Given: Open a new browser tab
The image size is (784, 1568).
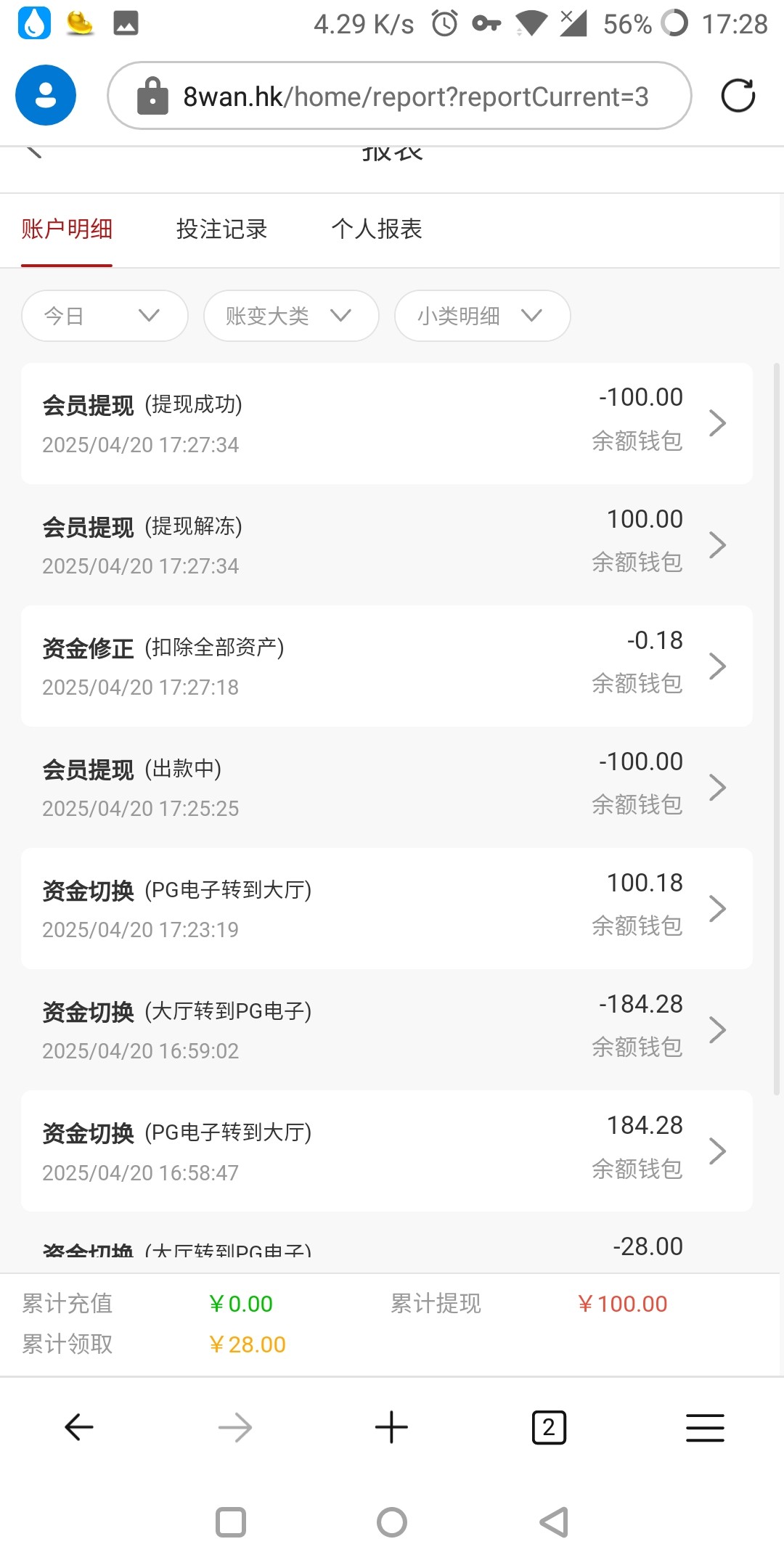Looking at the screenshot, I should pyautogui.click(x=391, y=1428).
